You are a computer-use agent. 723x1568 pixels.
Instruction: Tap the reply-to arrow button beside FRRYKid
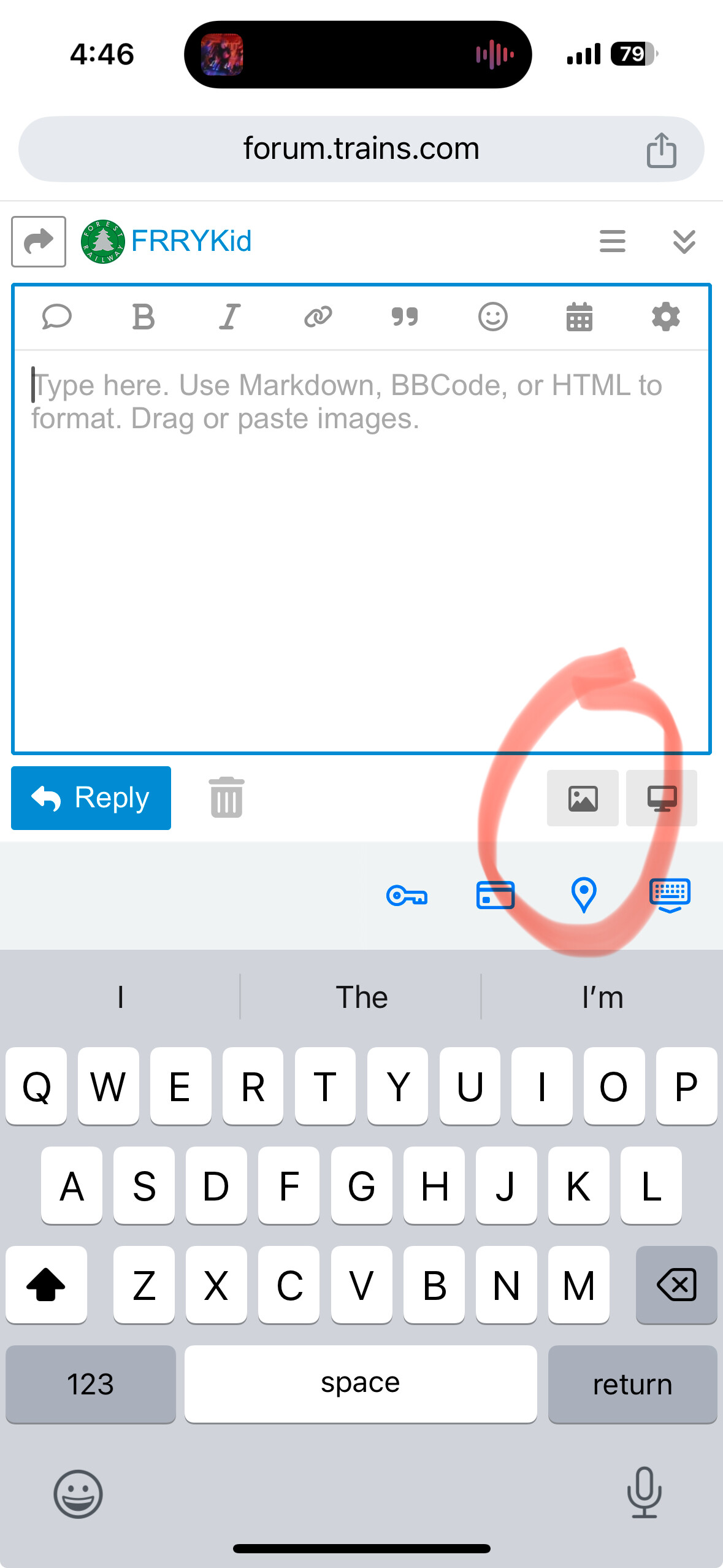pos(39,241)
